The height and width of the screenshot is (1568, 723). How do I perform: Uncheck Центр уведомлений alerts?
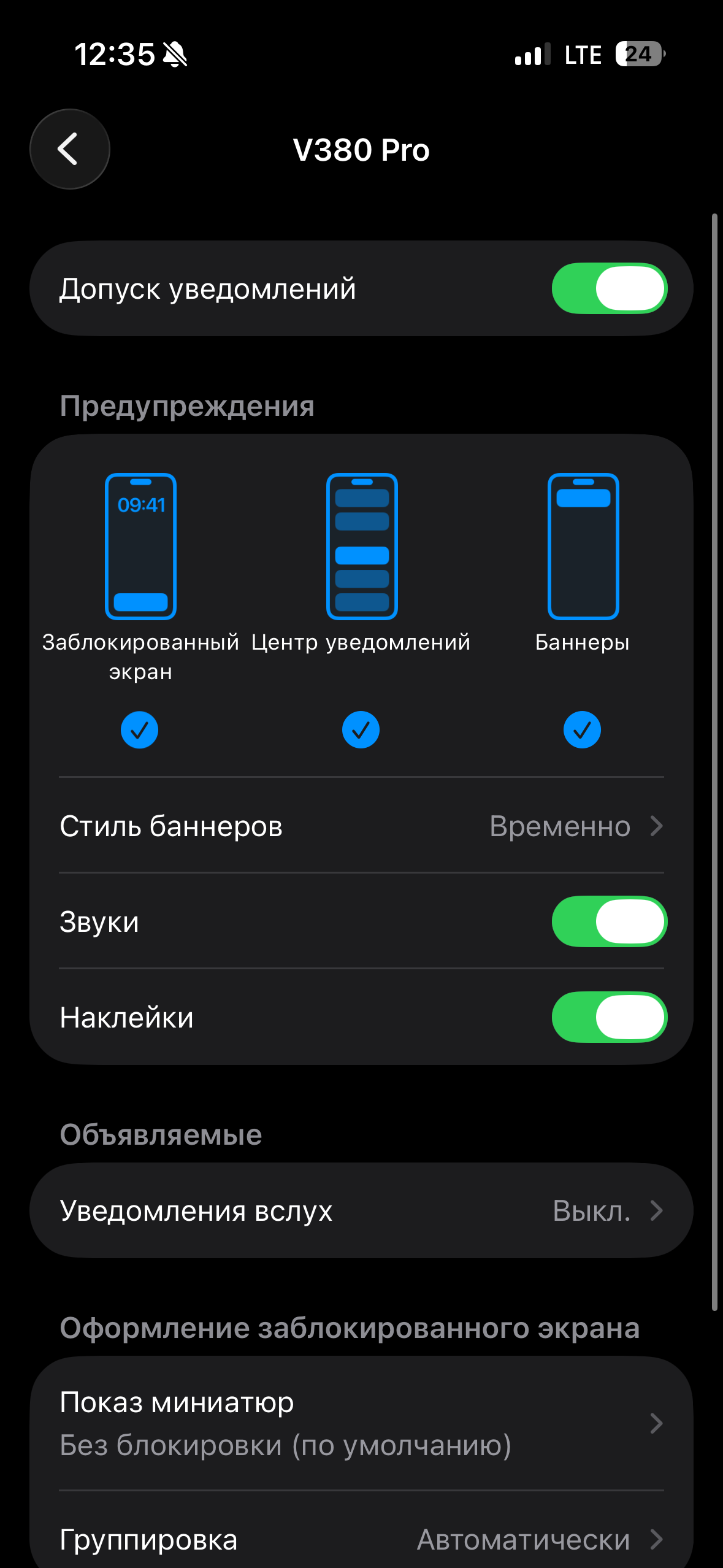[x=361, y=730]
